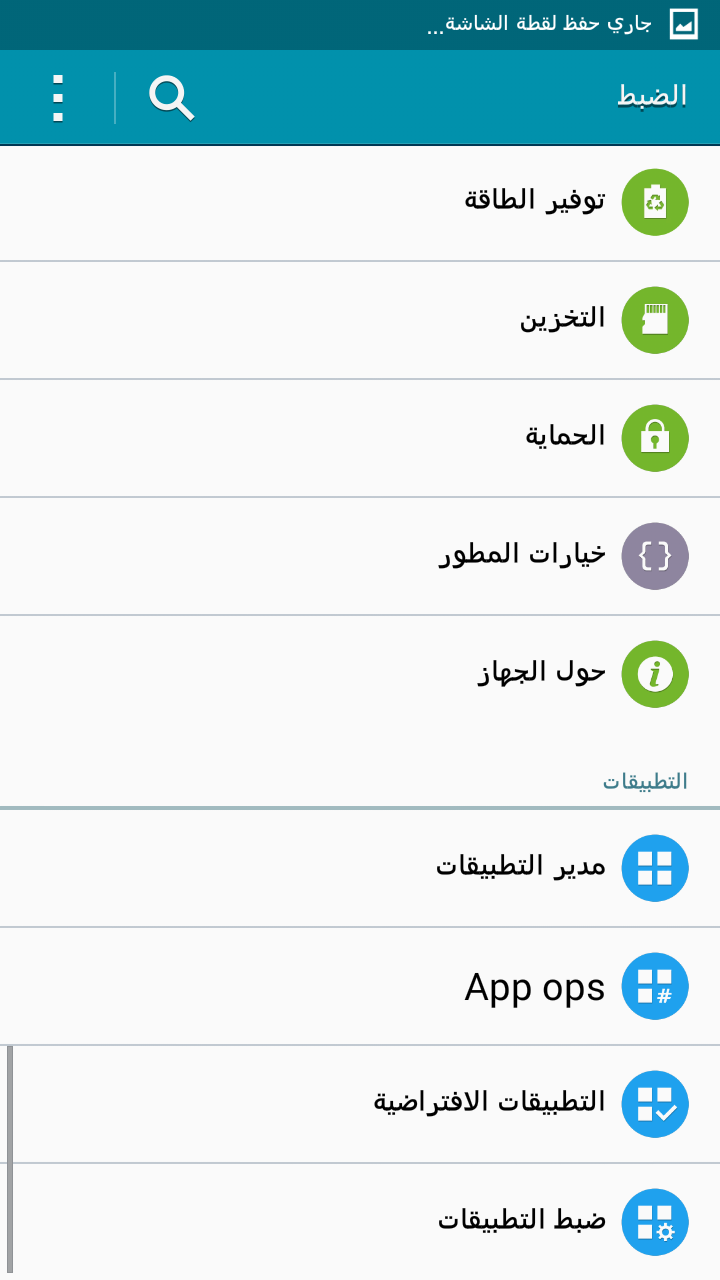Open مدير التطبيقات application manager

tap(360, 868)
